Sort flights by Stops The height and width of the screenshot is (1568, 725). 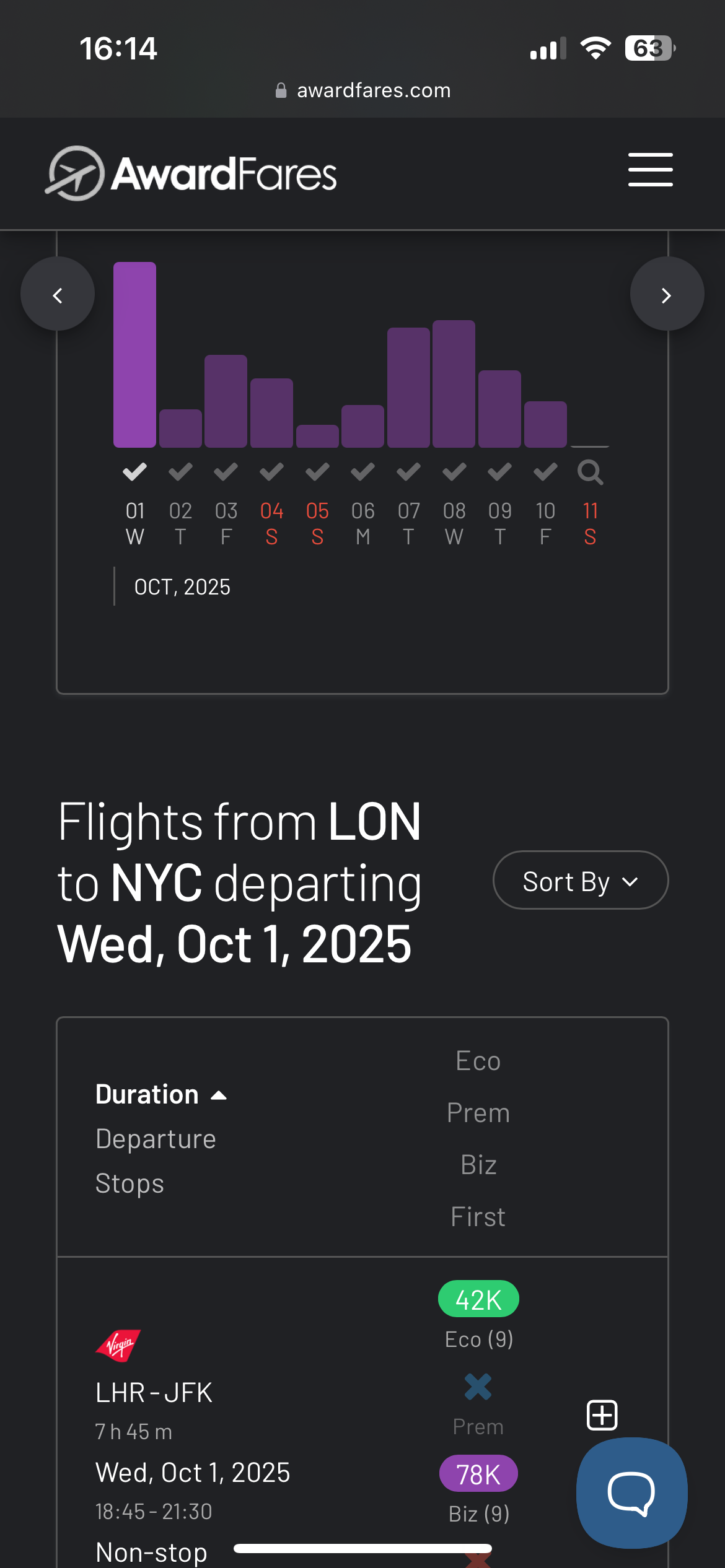pyautogui.click(x=130, y=1183)
